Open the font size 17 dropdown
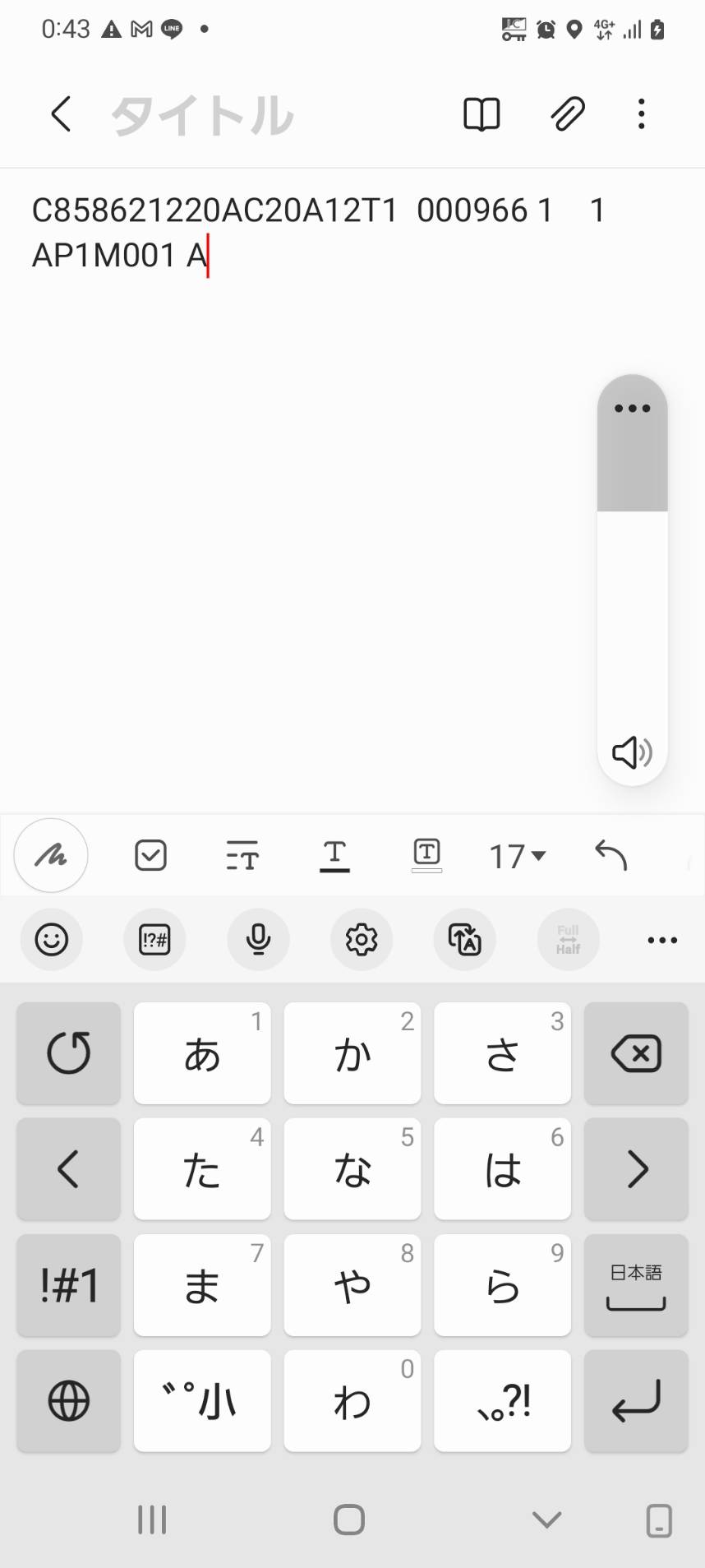The width and height of the screenshot is (705, 1568). click(518, 857)
